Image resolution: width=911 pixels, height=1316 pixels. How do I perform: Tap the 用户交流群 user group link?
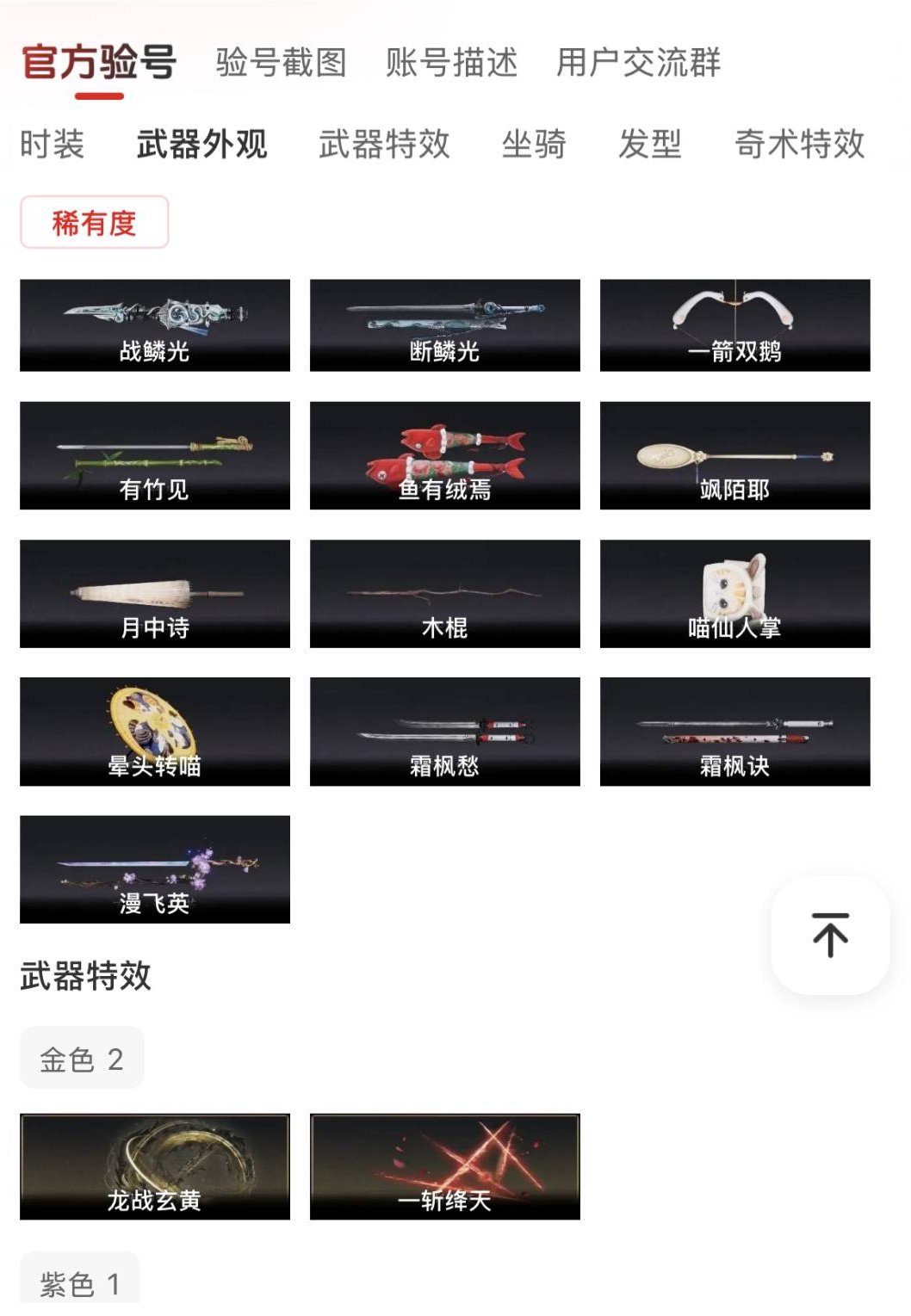(640, 63)
